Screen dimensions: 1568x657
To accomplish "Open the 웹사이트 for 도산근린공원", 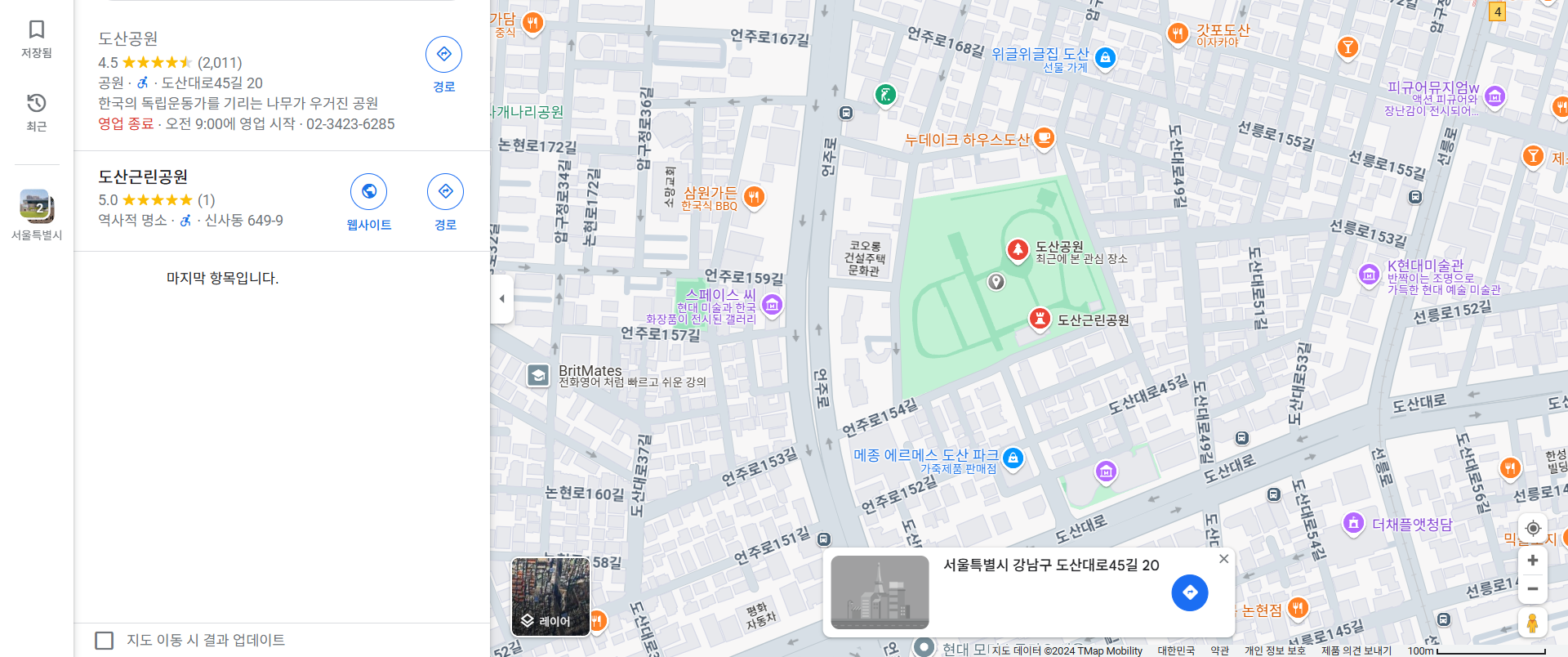I will click(x=368, y=192).
